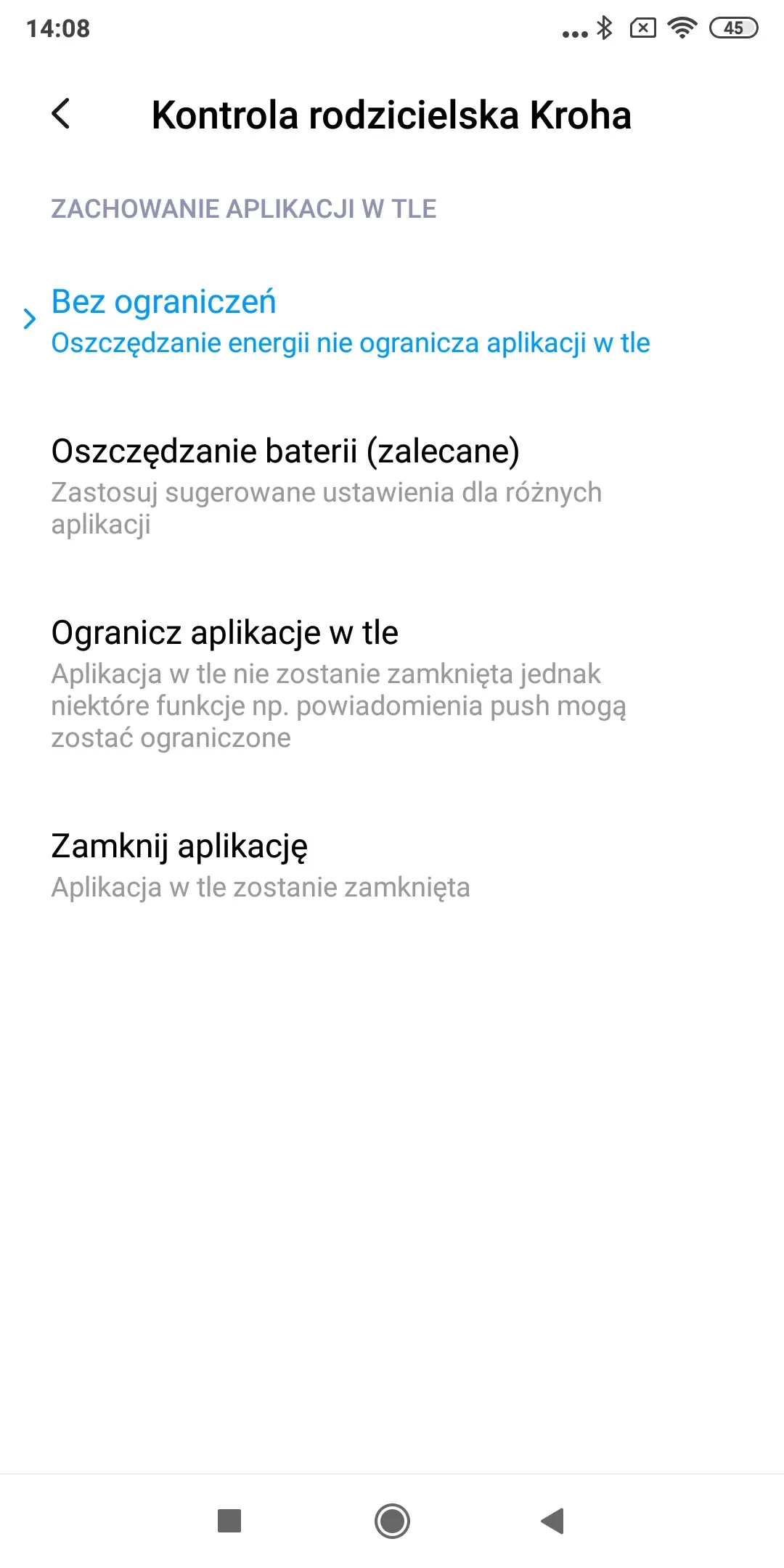Screen dimensions: 784x1568
Task: Select the Bez ograniczeń option
Action: coord(348,321)
